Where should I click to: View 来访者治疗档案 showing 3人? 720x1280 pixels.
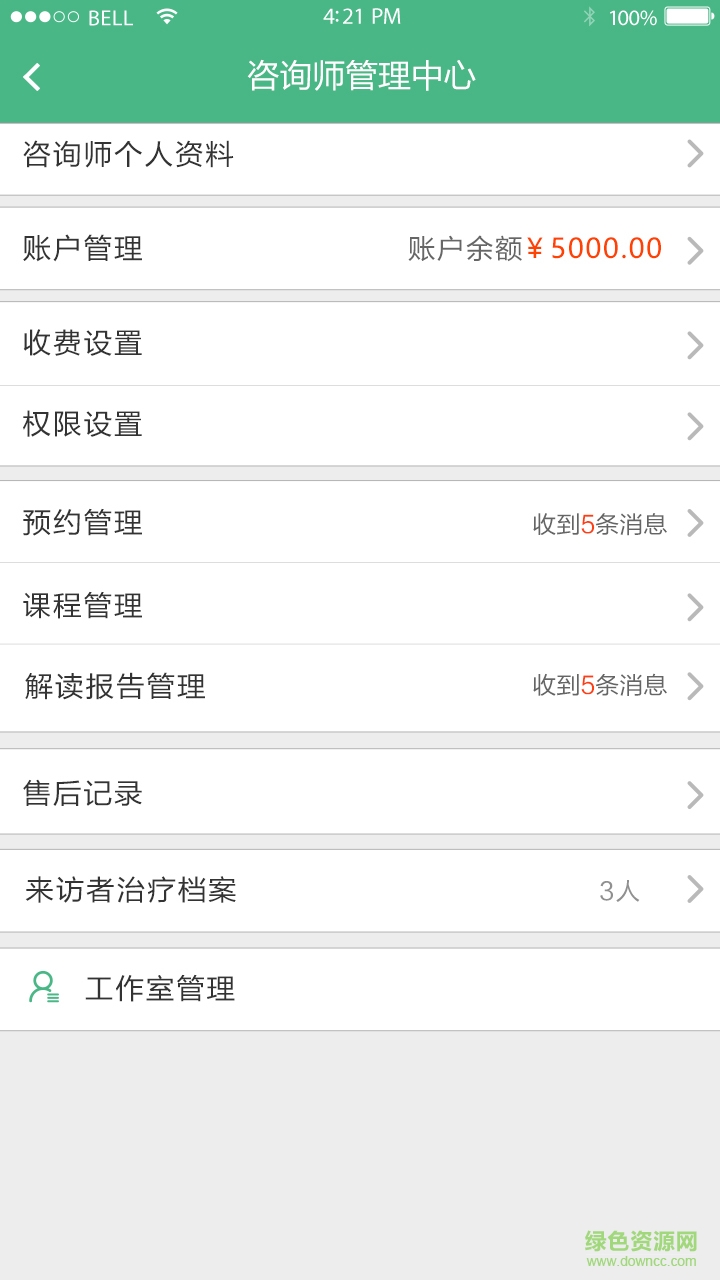(x=360, y=890)
